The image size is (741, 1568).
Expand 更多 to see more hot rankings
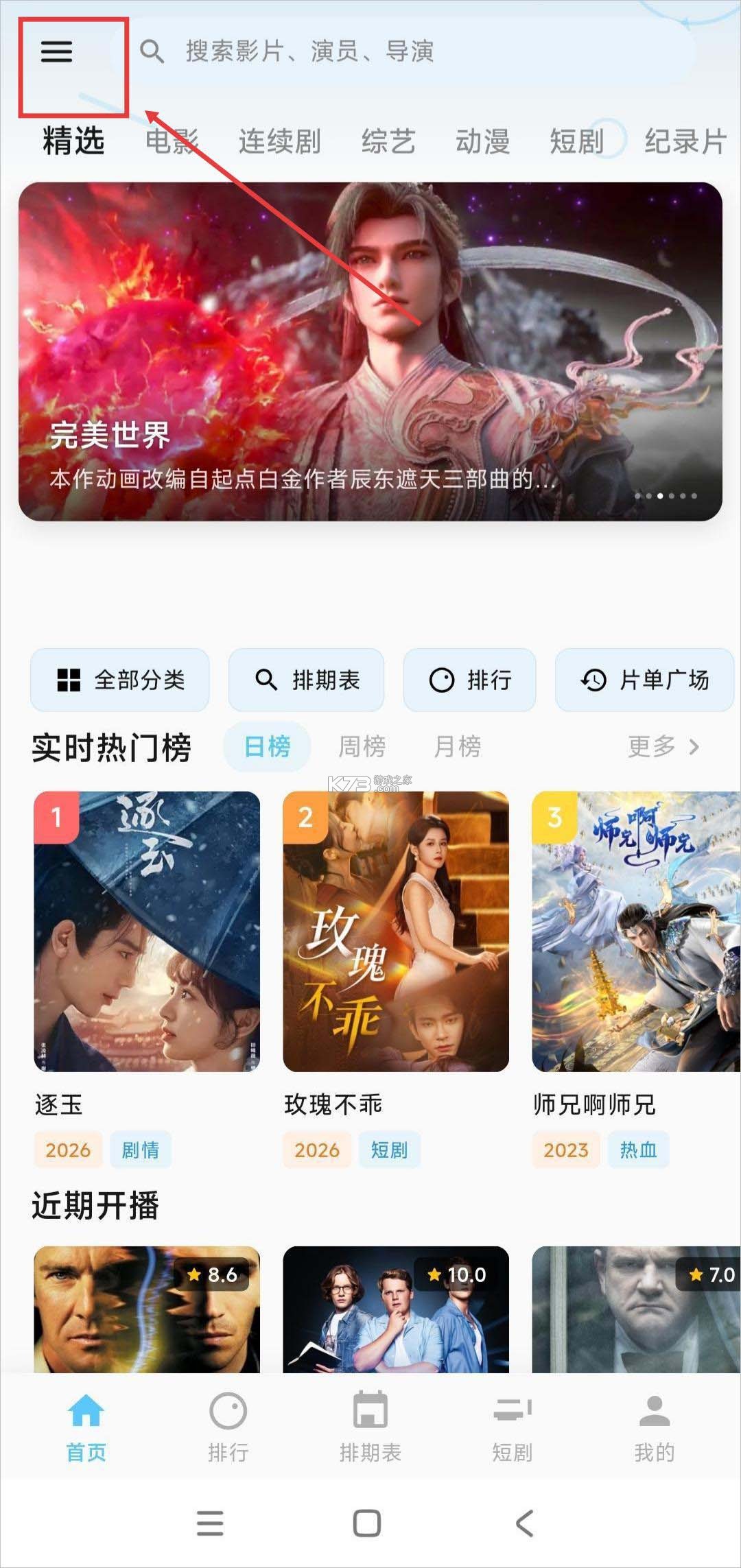(663, 747)
